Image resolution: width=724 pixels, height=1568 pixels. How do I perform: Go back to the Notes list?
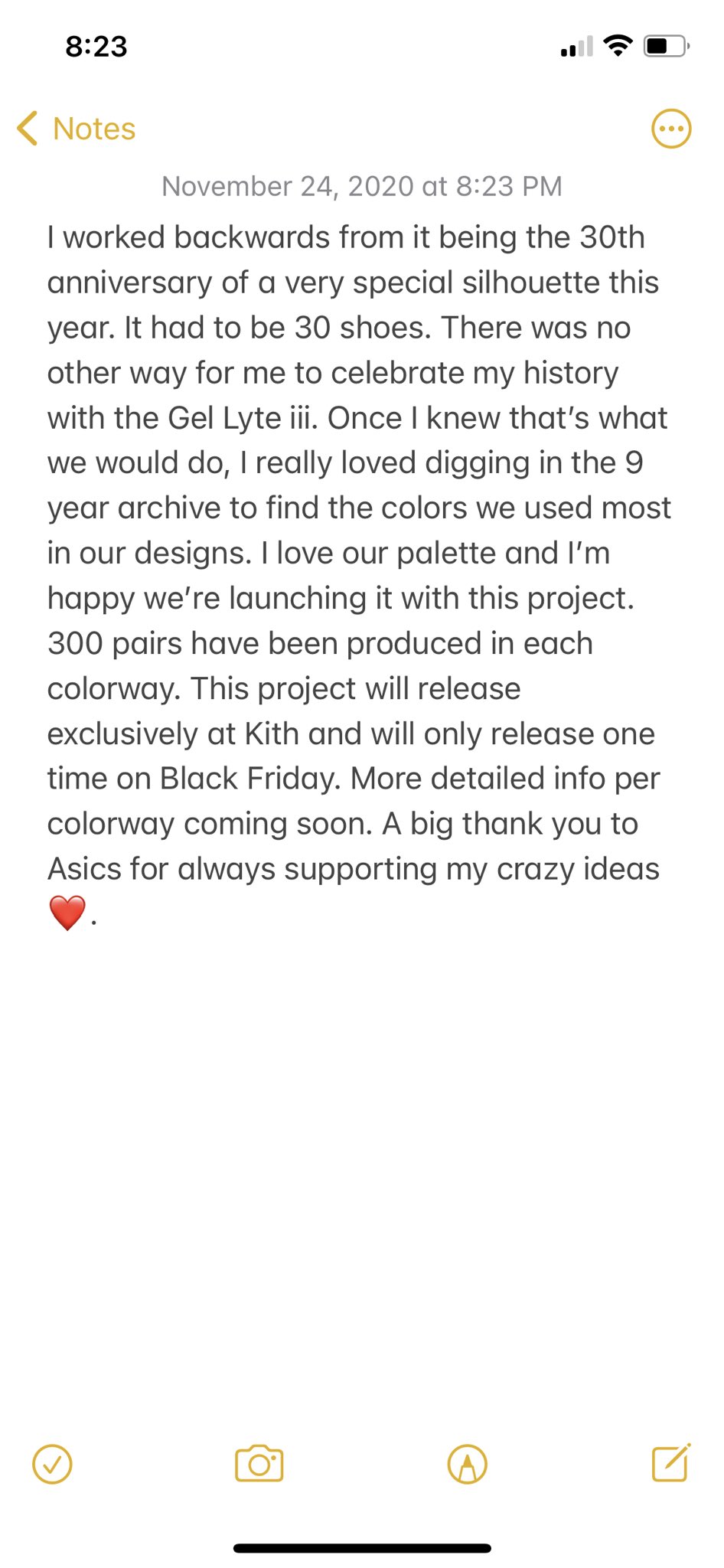76,129
